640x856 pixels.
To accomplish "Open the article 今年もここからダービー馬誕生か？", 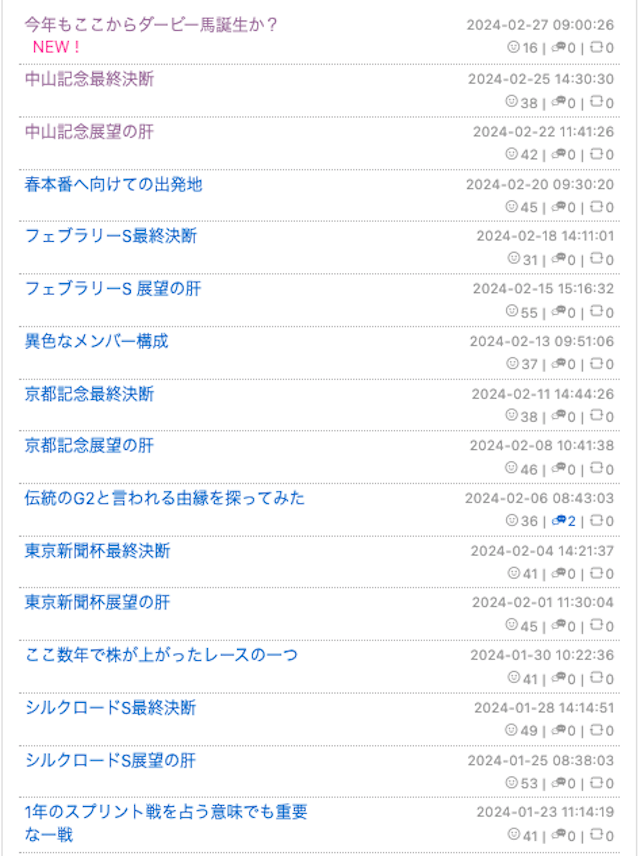I will pyautogui.click(x=150, y=24).
